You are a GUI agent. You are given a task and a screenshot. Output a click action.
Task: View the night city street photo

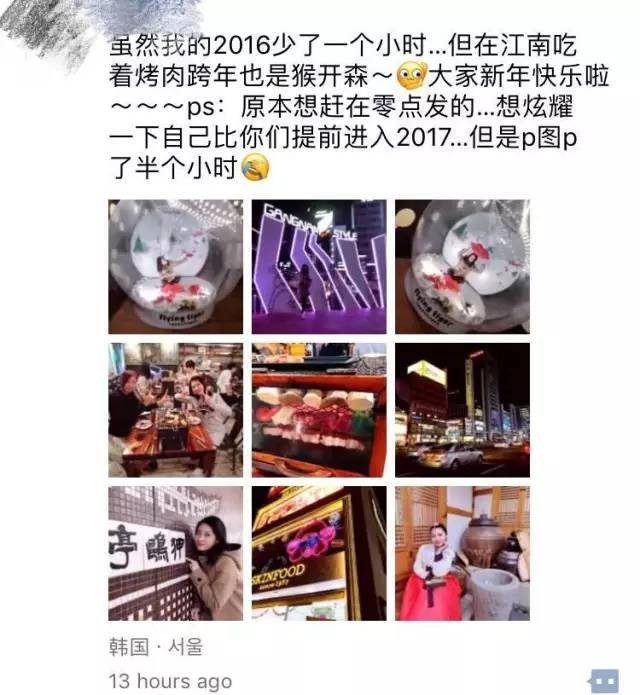click(x=462, y=410)
